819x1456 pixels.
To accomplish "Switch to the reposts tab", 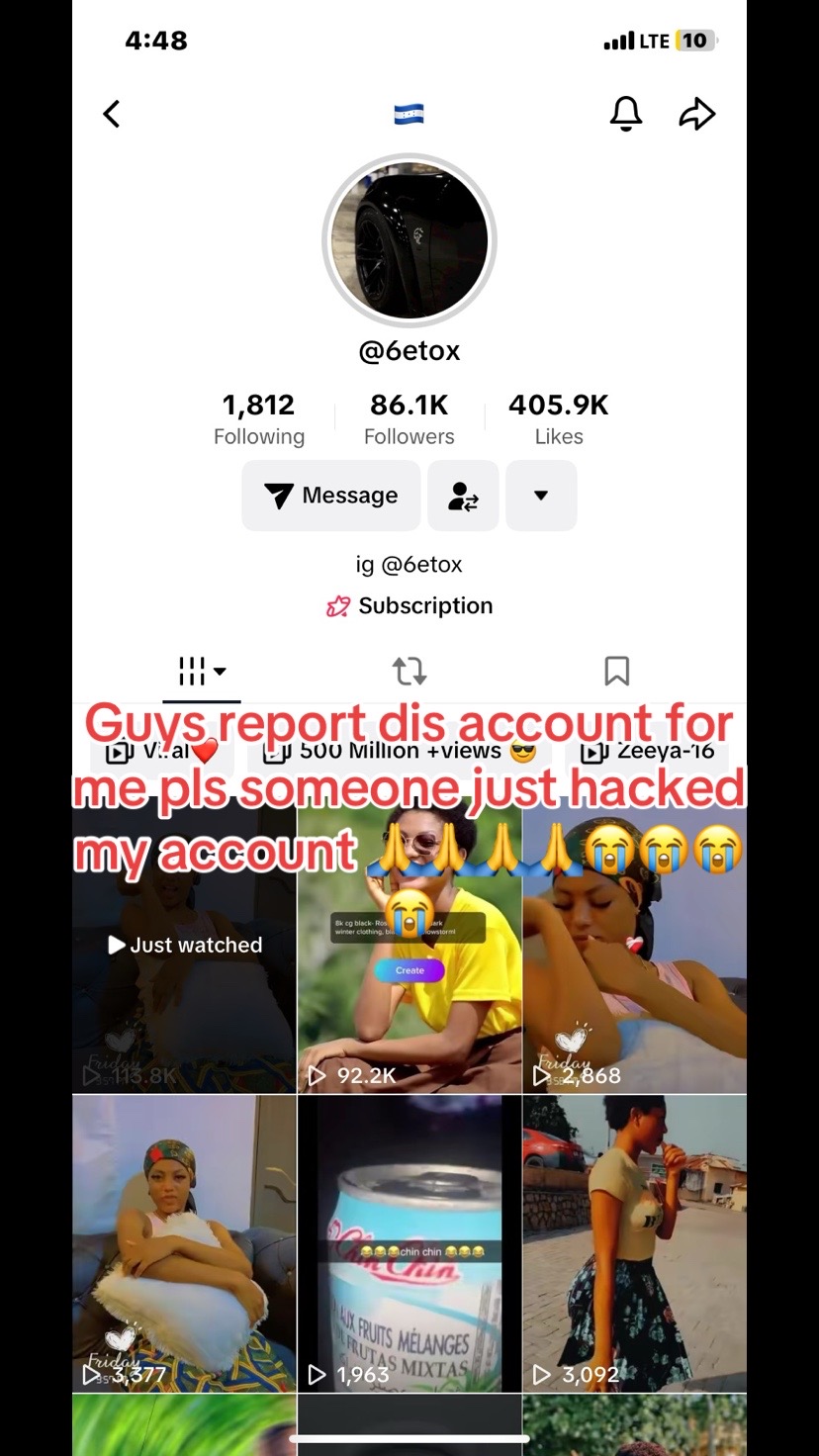I will [x=409, y=672].
